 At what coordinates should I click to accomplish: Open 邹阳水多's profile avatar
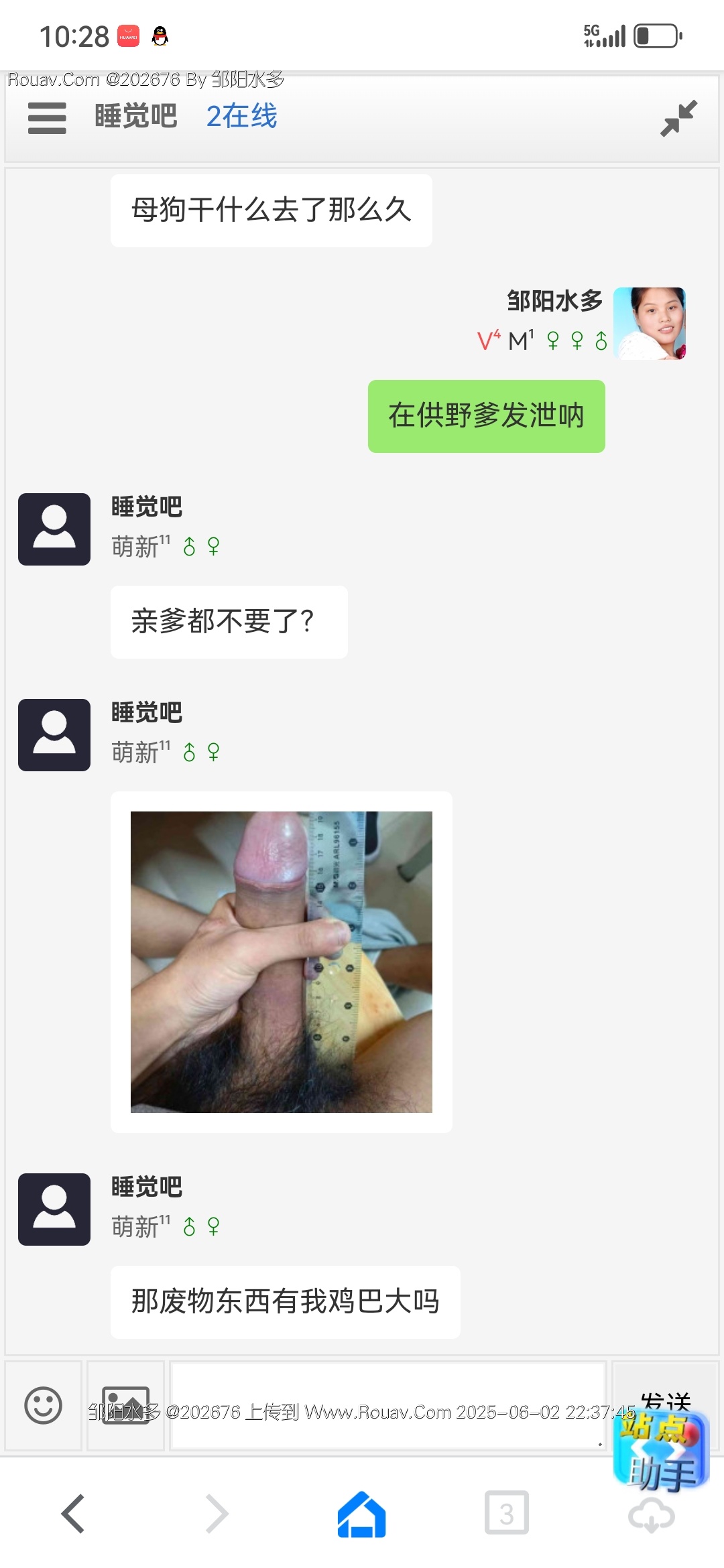[649, 324]
